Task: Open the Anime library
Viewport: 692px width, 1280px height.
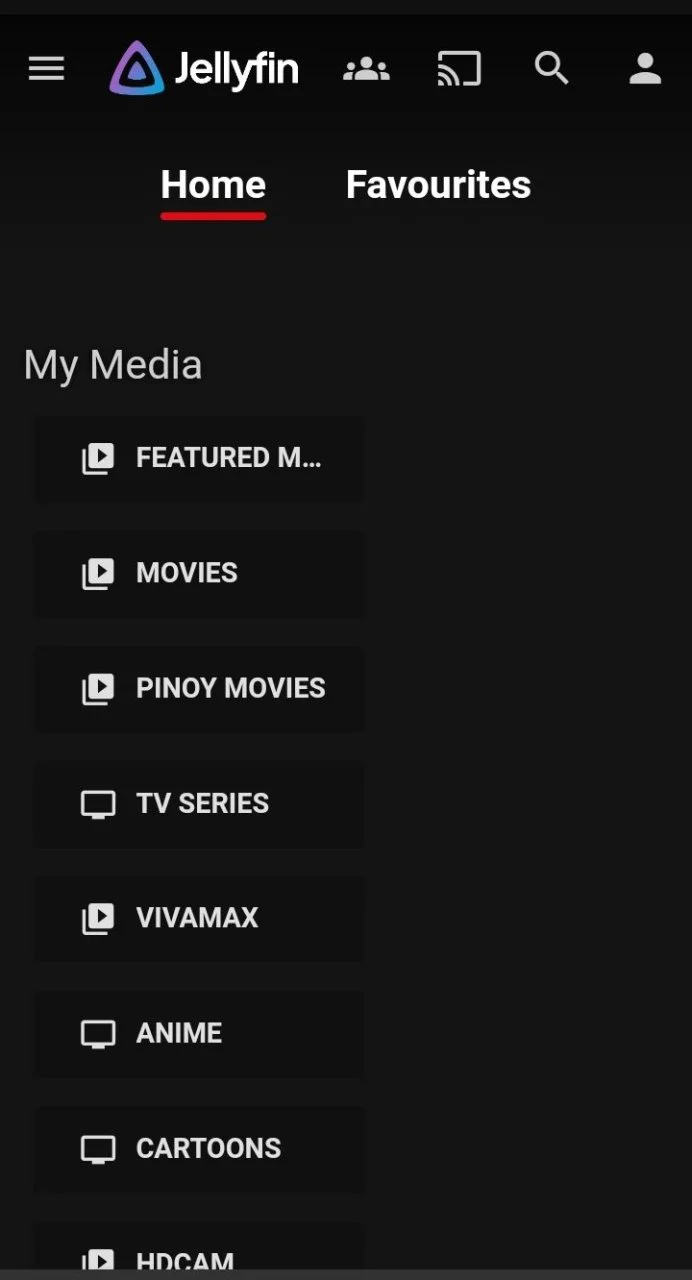Action: tap(200, 1033)
